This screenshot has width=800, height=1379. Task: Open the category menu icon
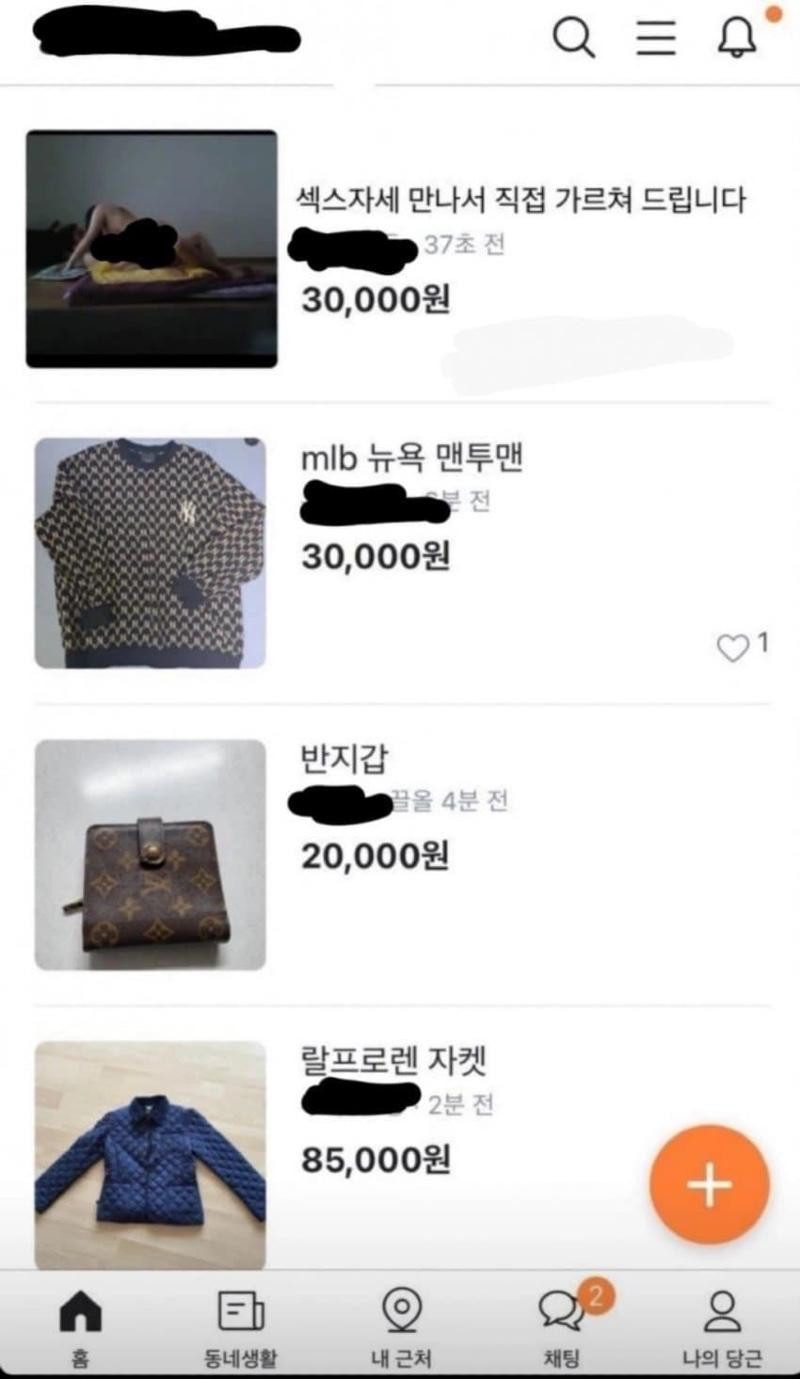657,38
